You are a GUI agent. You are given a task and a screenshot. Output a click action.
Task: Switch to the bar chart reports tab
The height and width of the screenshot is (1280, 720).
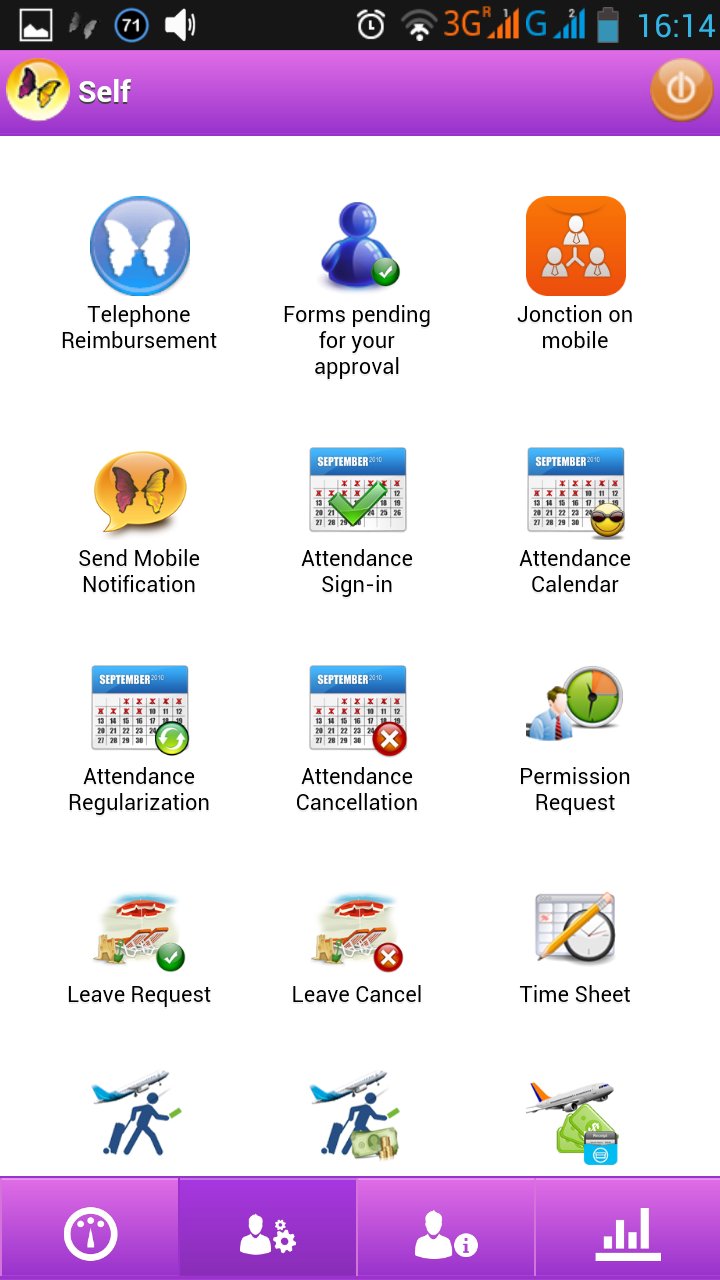tap(626, 1234)
